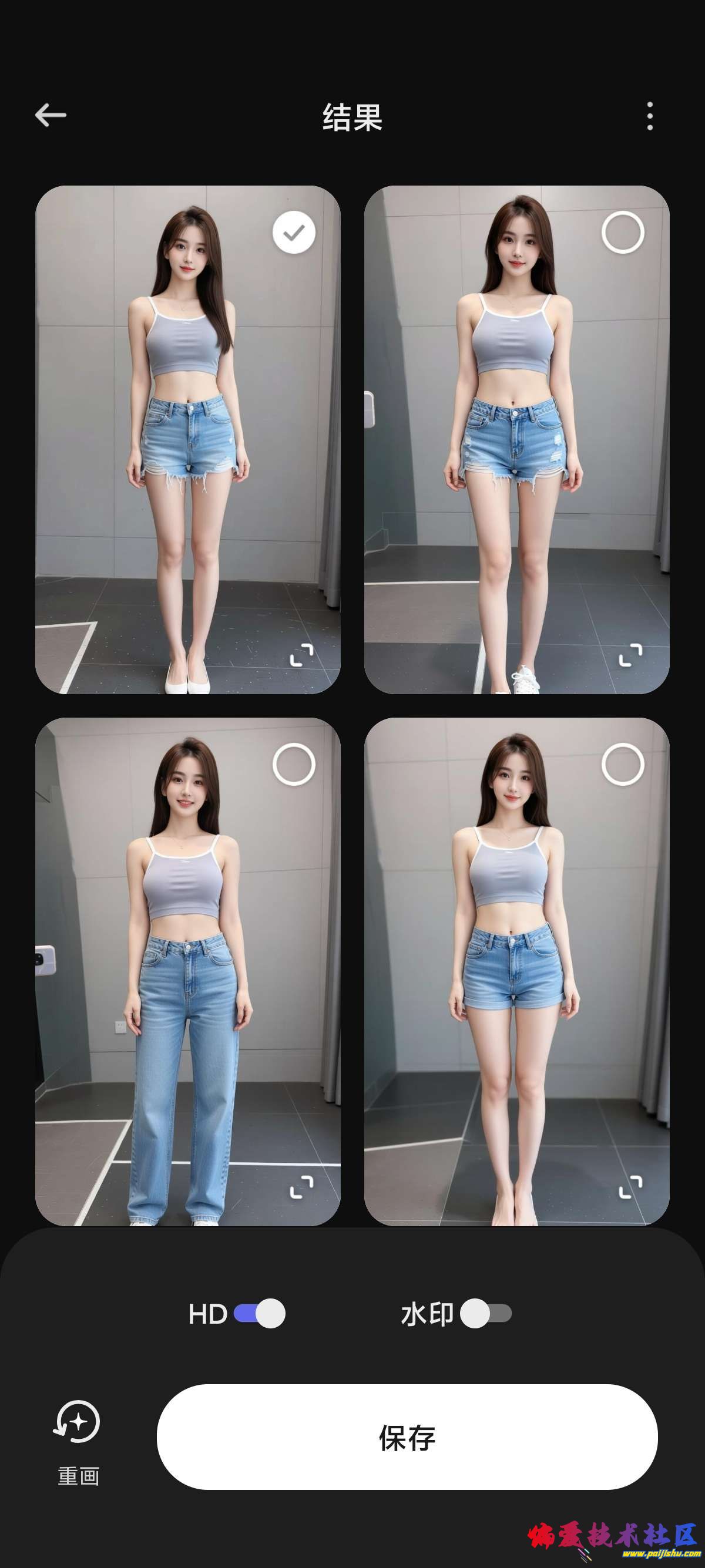Image resolution: width=705 pixels, height=1568 pixels.
Task: Expand the cuffed-shorts barefoot image to fullscreen
Action: pos(630,1187)
